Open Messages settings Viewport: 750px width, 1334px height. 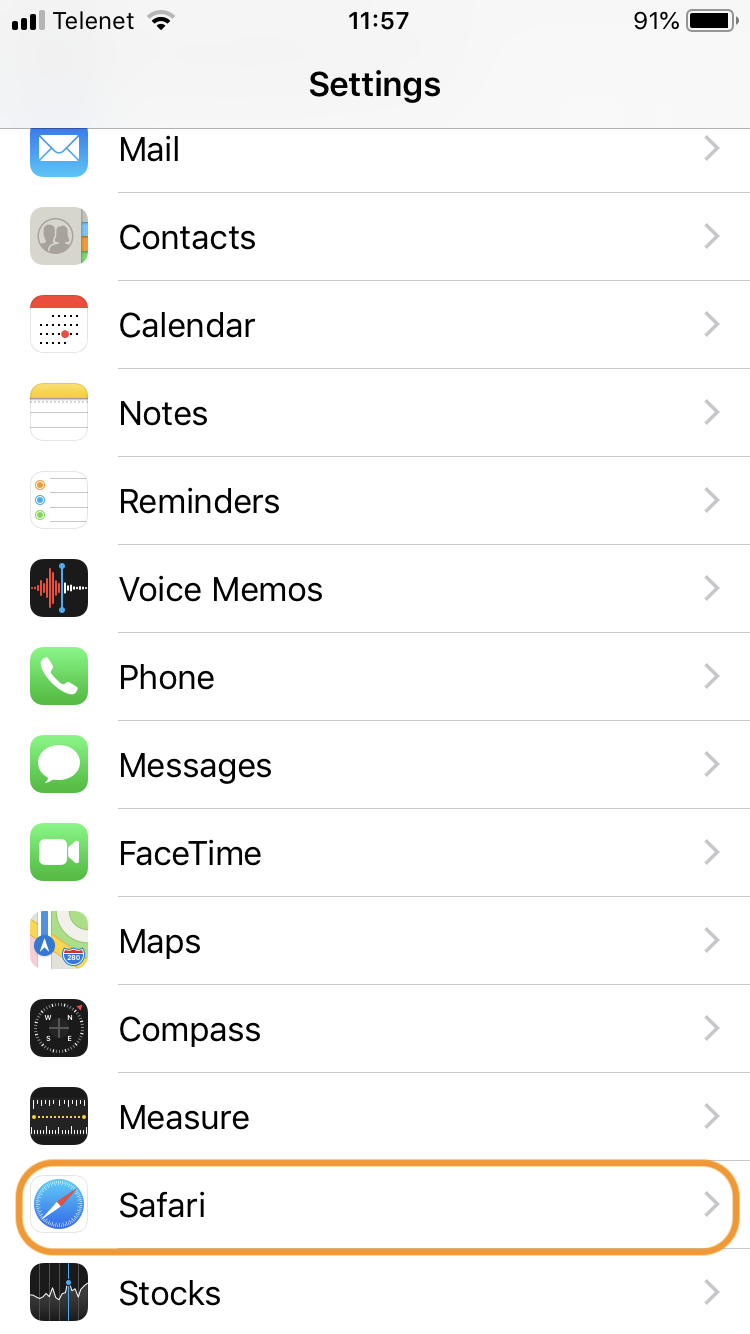pos(375,765)
